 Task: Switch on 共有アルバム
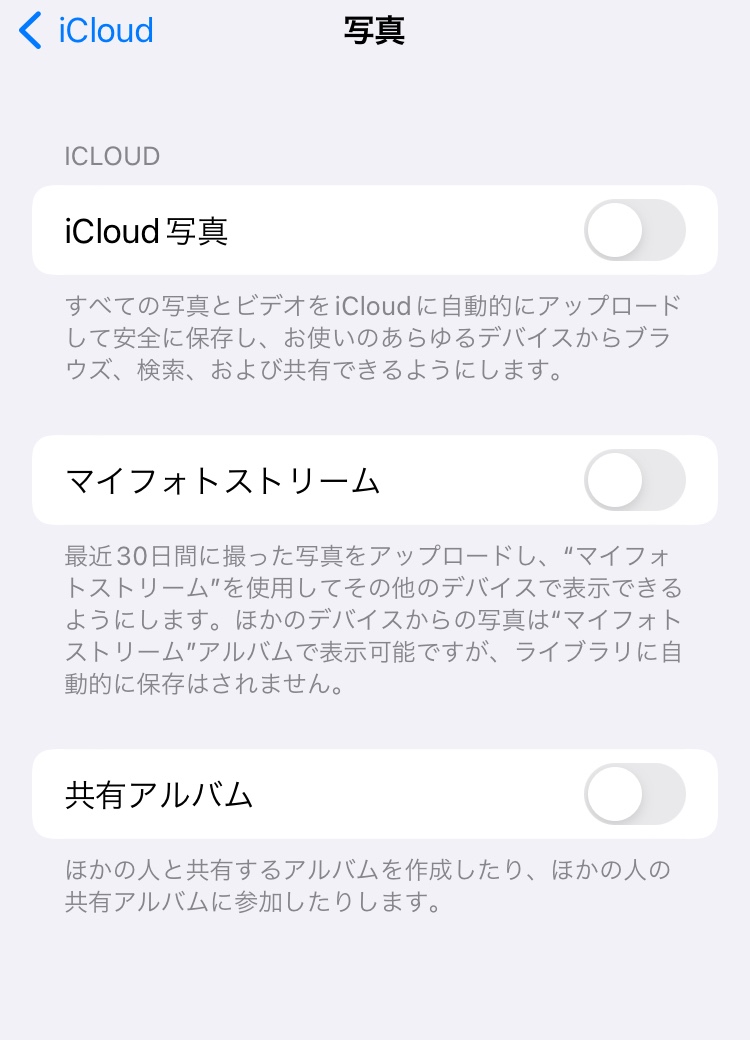[x=634, y=795]
